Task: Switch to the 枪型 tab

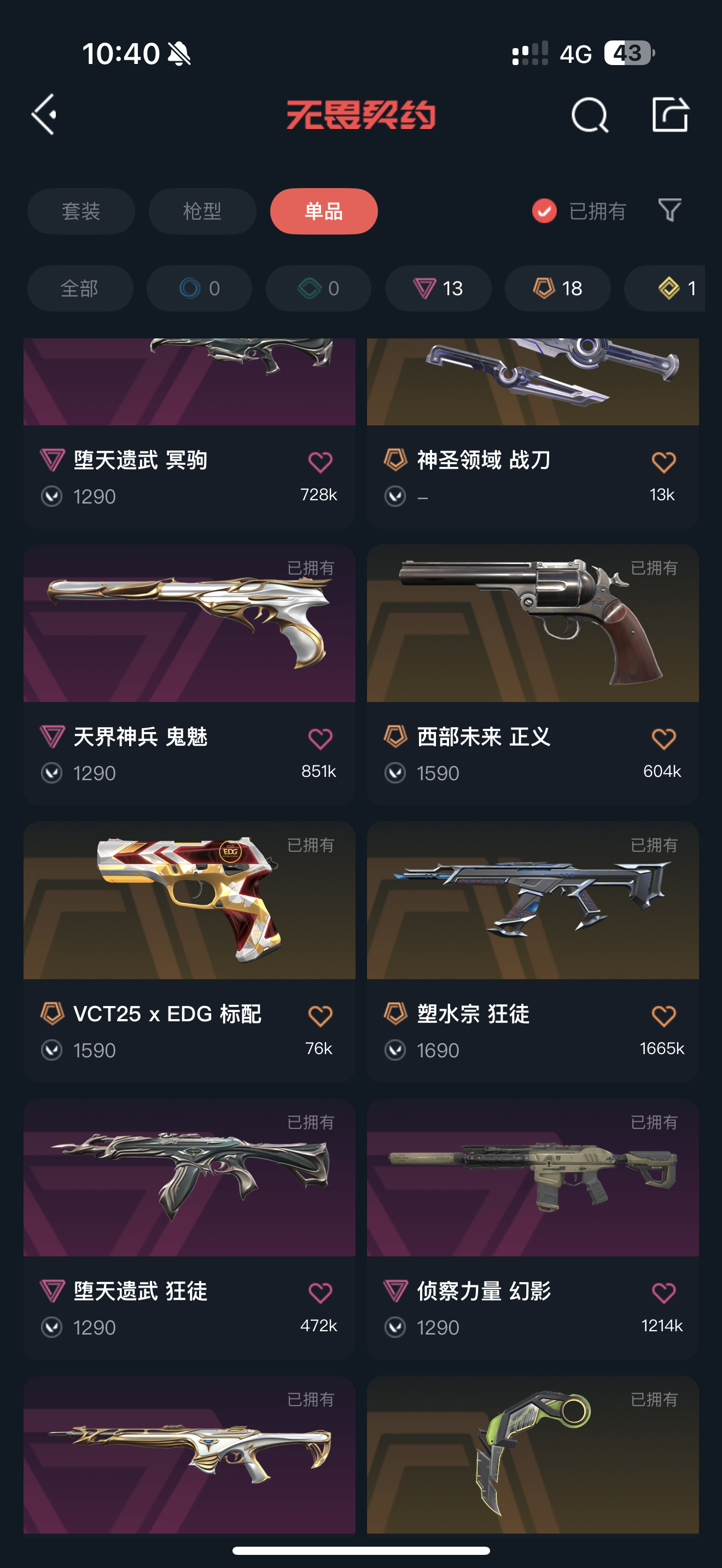Action: click(202, 211)
